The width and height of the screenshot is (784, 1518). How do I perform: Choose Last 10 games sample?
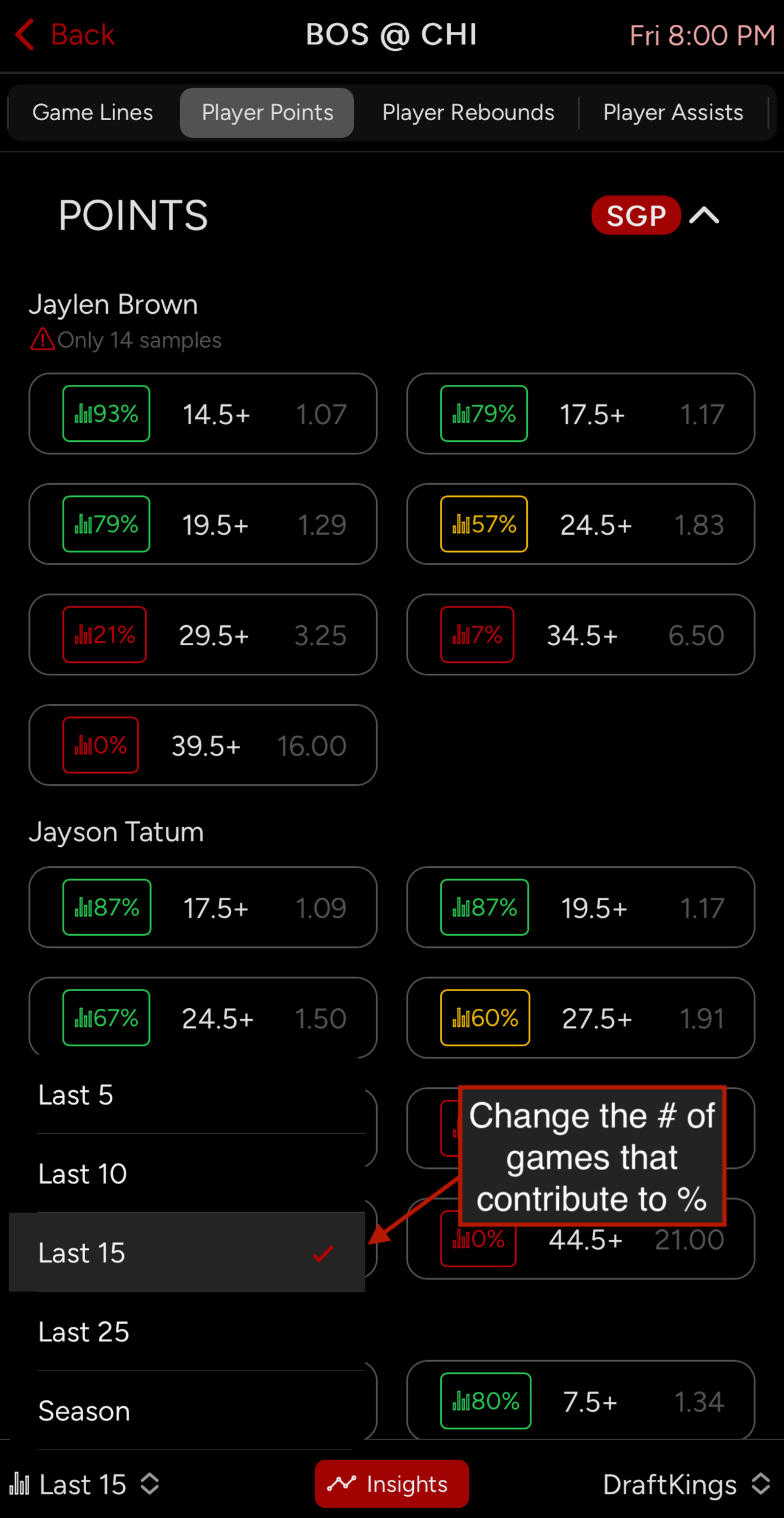182,1174
